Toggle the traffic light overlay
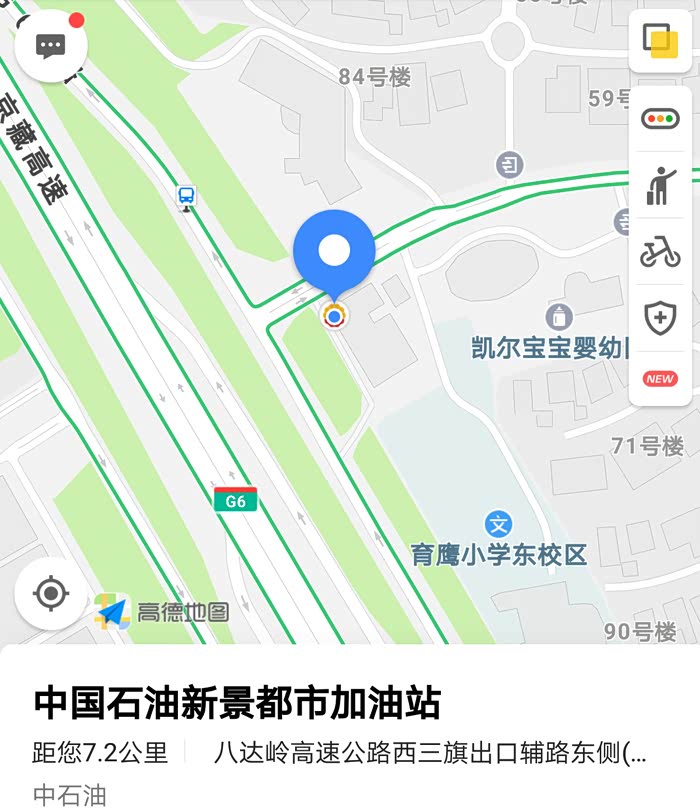Viewport: 700px width, 811px height. (x=660, y=119)
